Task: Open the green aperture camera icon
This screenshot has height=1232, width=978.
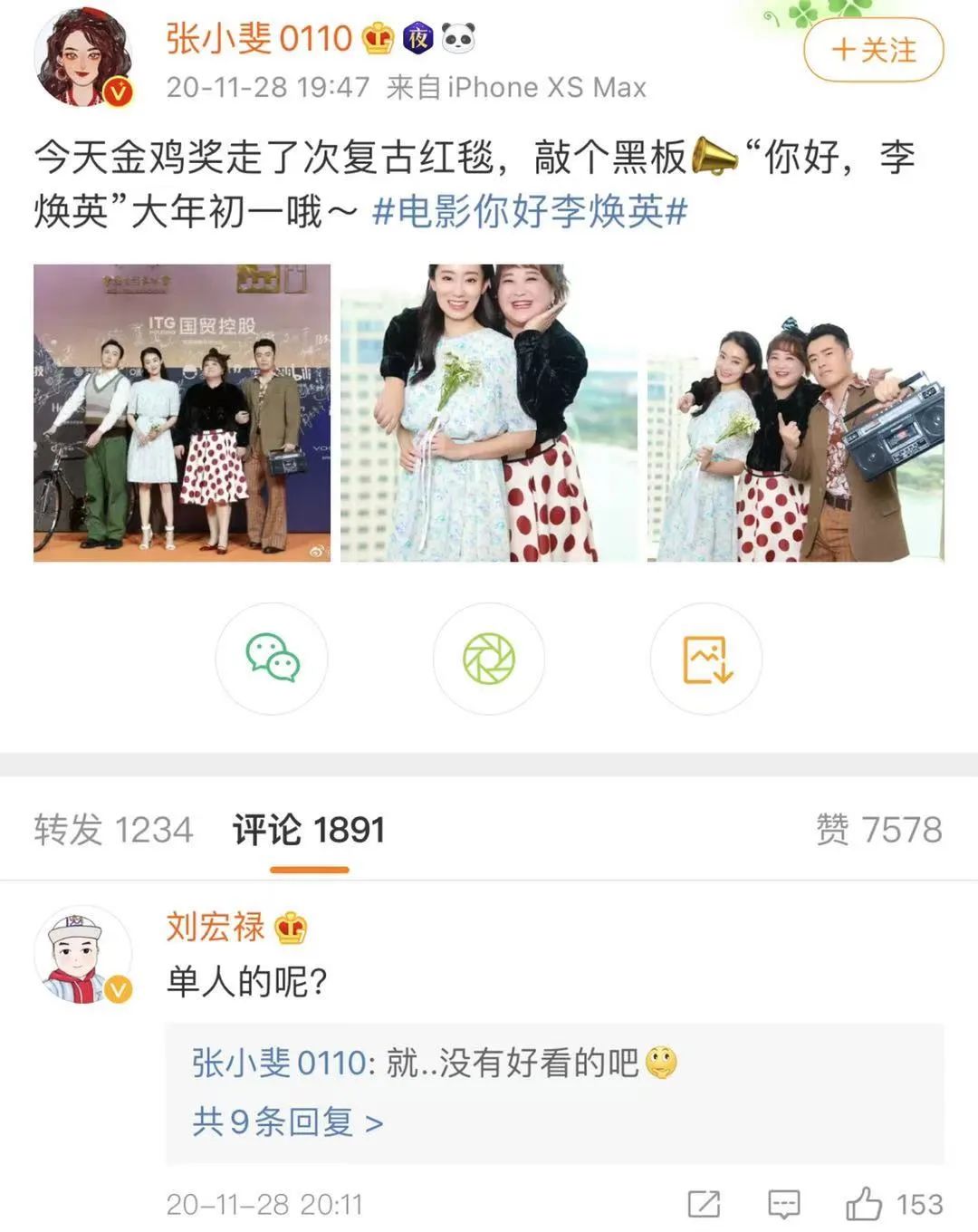Action: [489, 660]
